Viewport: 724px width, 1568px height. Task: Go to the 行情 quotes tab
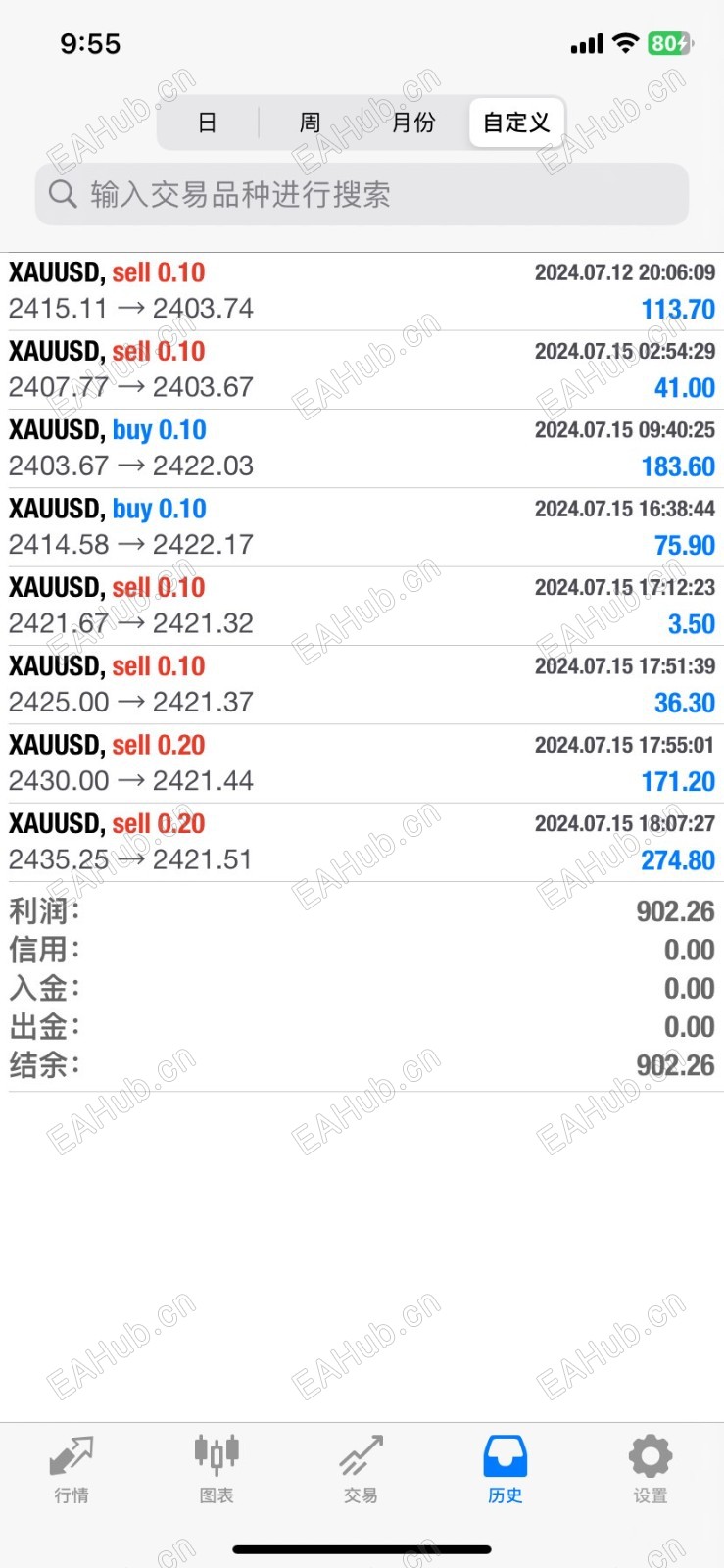[72, 1469]
